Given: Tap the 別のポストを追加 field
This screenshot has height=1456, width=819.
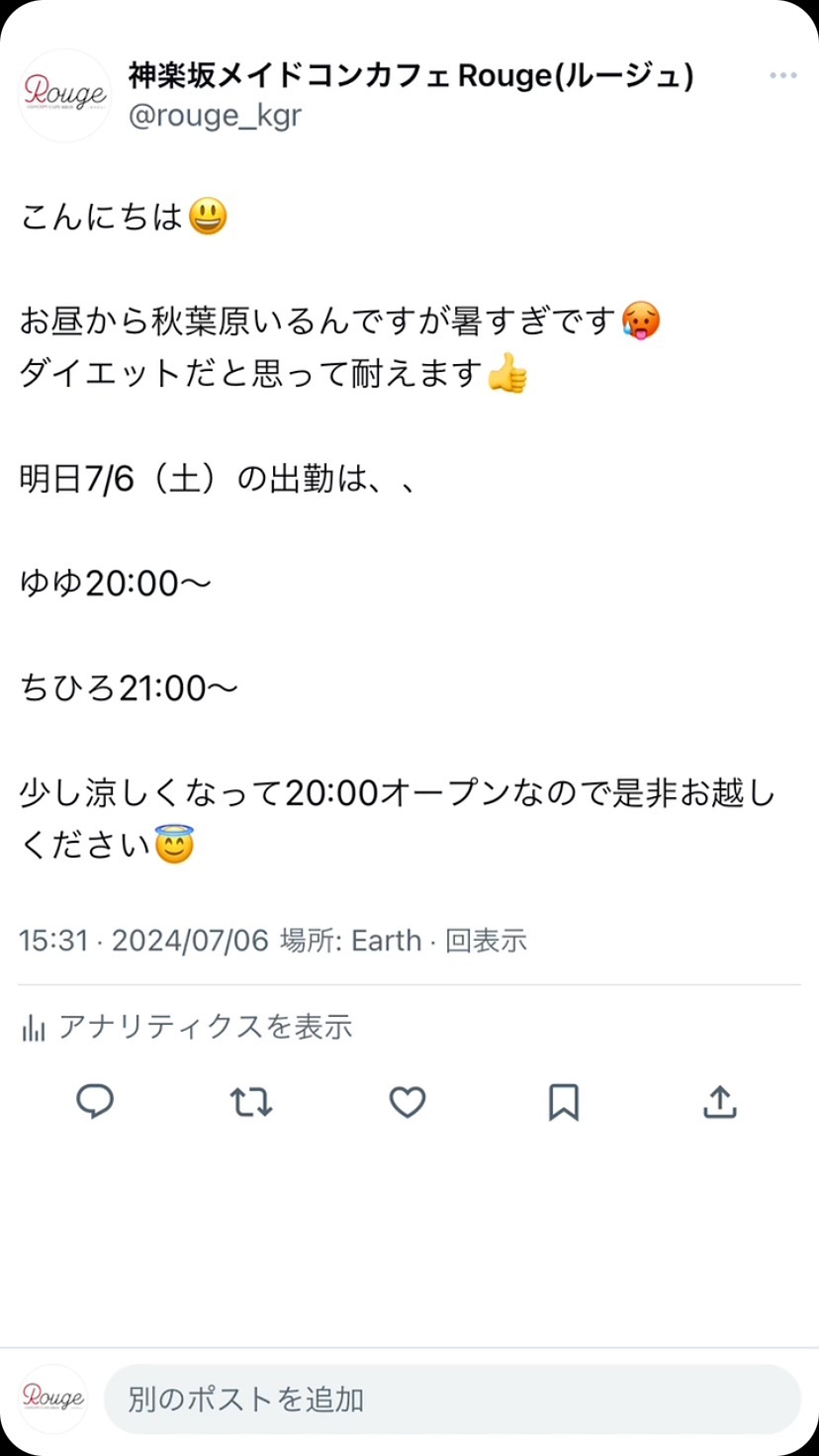Looking at the screenshot, I should click(x=451, y=1399).
